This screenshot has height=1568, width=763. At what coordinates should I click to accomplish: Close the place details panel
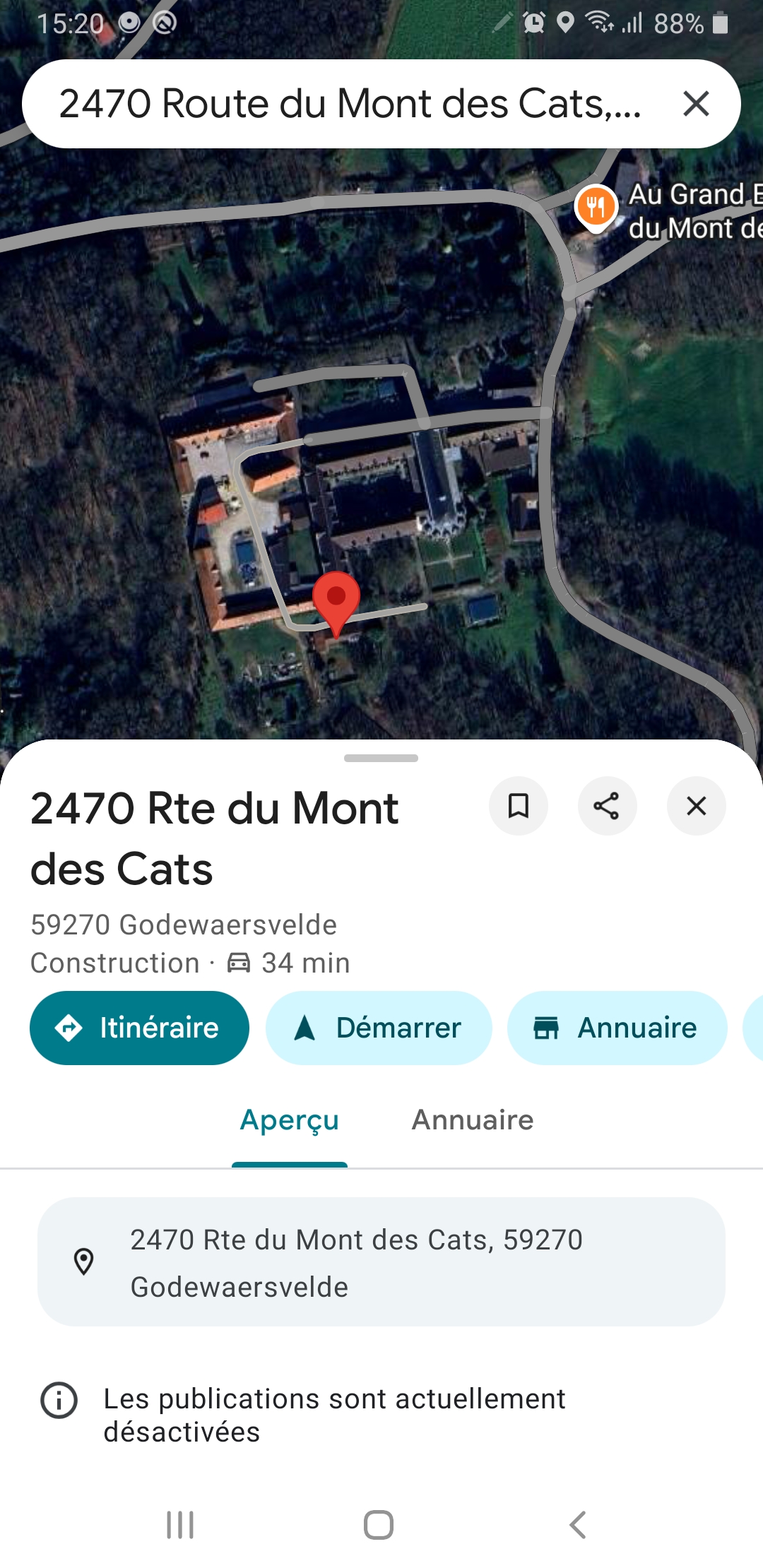click(x=696, y=806)
